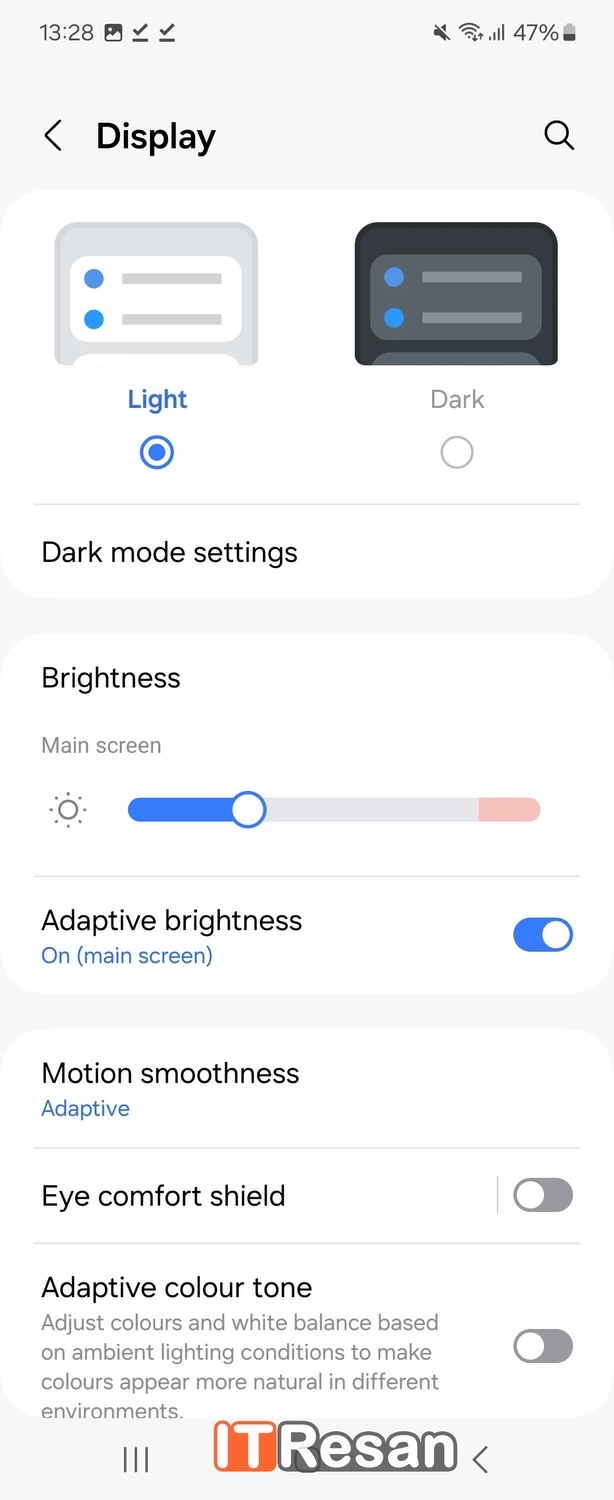Viewport: 614px width, 1500px height.
Task: Enable the Eye comfort shield switch
Action: (x=543, y=1195)
